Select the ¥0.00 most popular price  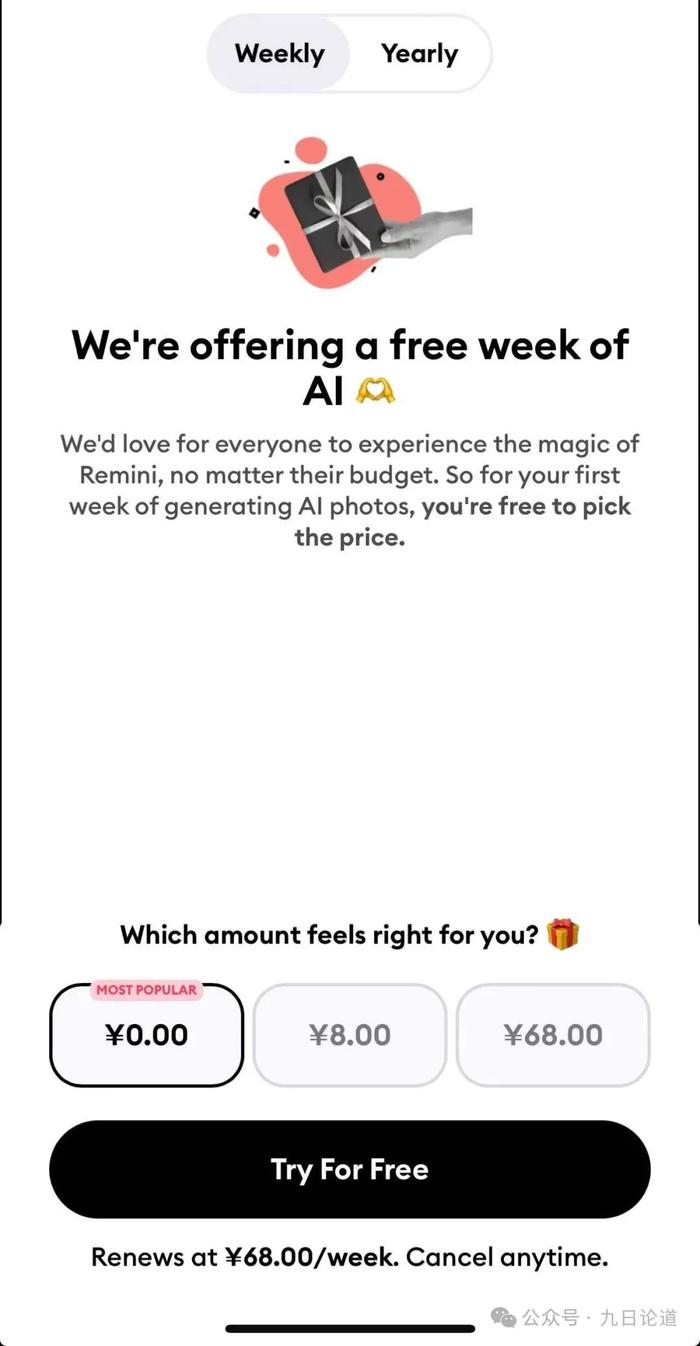click(x=146, y=1035)
